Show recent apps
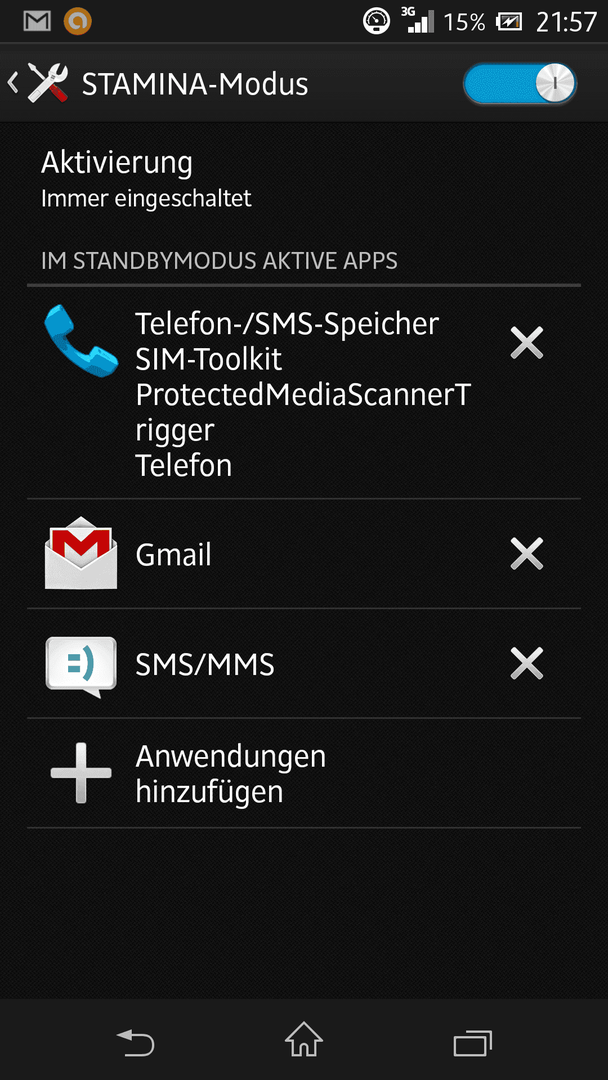The height and width of the screenshot is (1080, 608). pyautogui.click(x=473, y=1042)
